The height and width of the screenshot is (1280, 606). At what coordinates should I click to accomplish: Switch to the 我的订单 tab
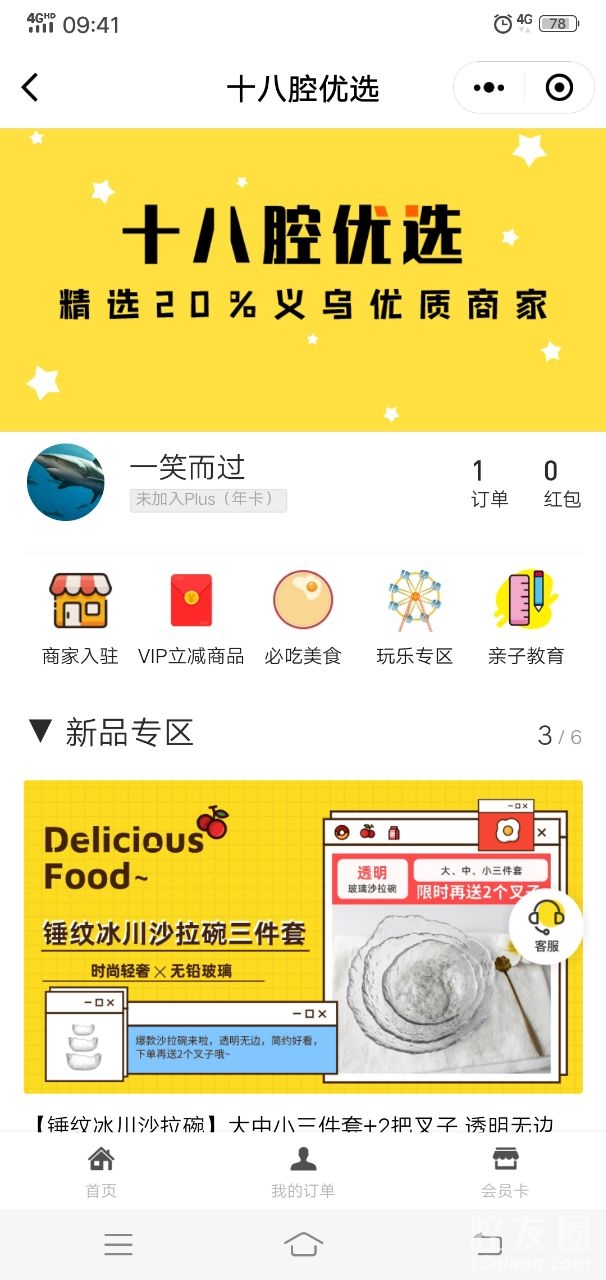tap(303, 1170)
